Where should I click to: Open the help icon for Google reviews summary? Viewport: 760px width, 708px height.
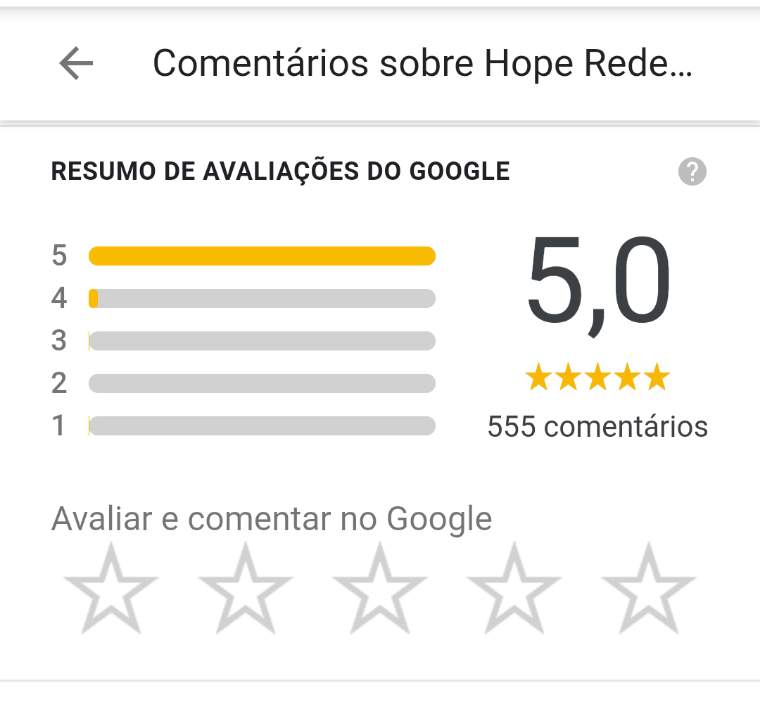click(x=692, y=172)
